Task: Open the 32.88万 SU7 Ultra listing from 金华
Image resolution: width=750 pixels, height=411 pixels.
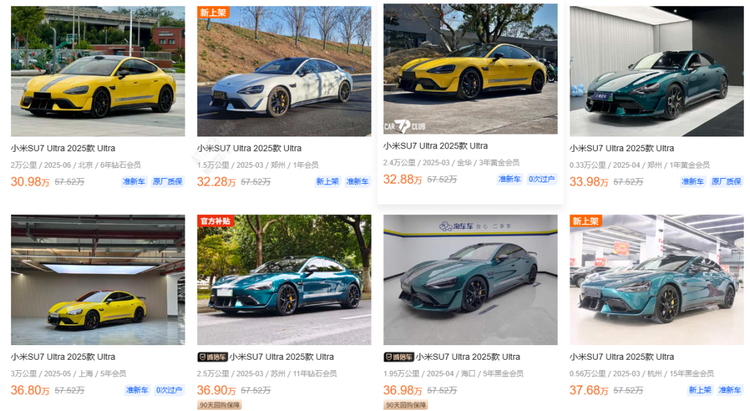Action: click(470, 70)
